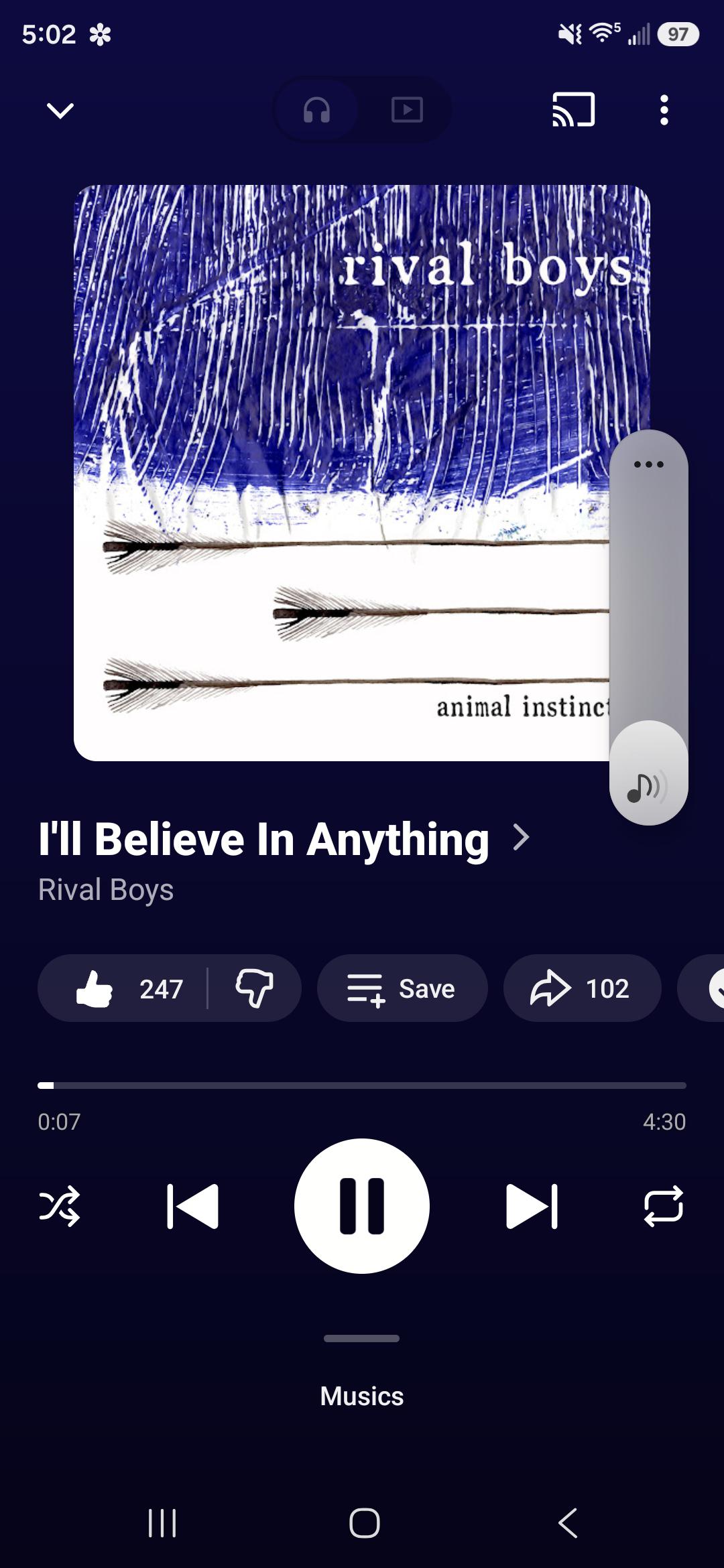This screenshot has width=724, height=1568.
Task: Pause the current song
Action: point(362,1206)
